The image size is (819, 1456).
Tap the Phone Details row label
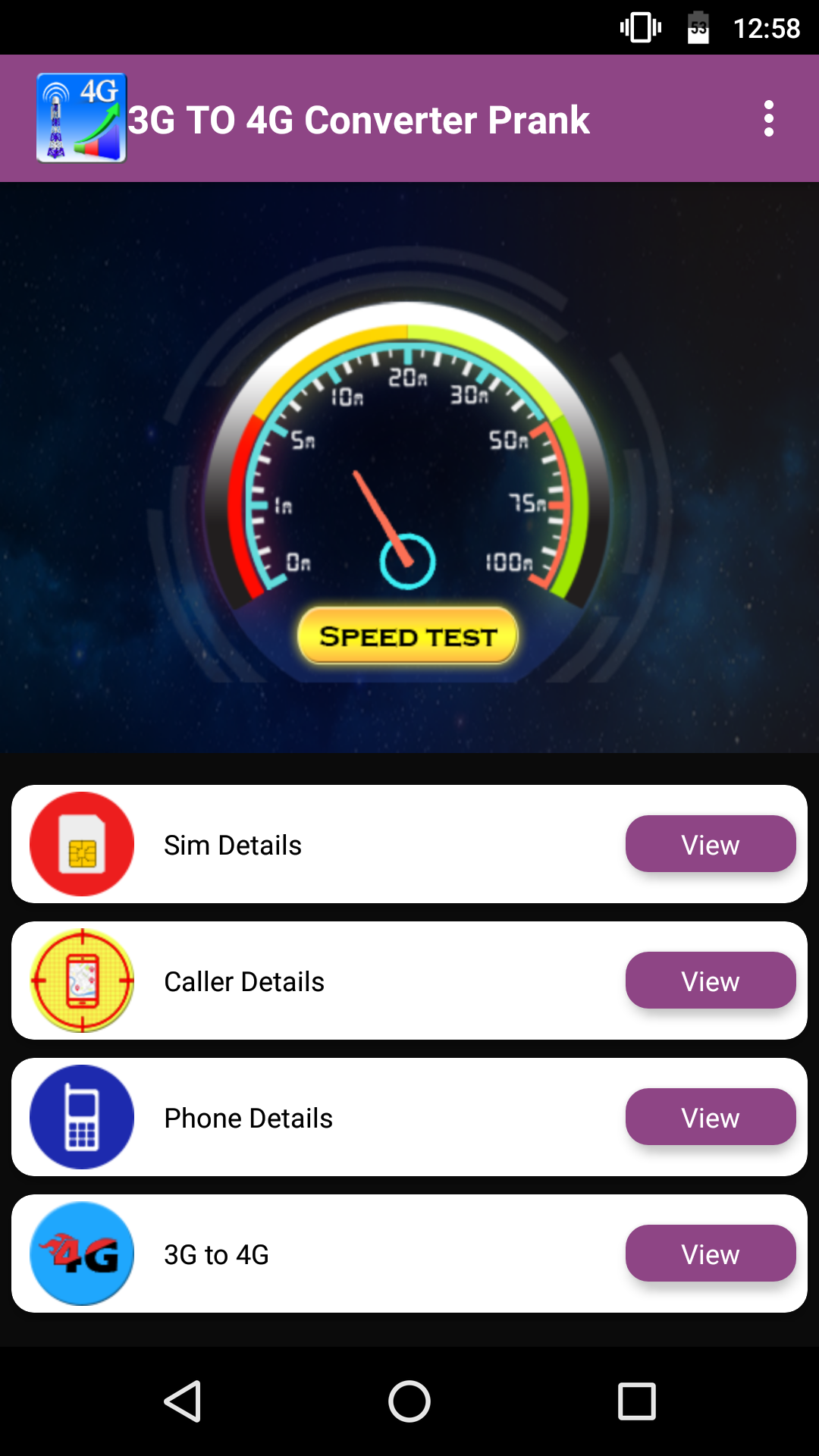pos(249,1117)
